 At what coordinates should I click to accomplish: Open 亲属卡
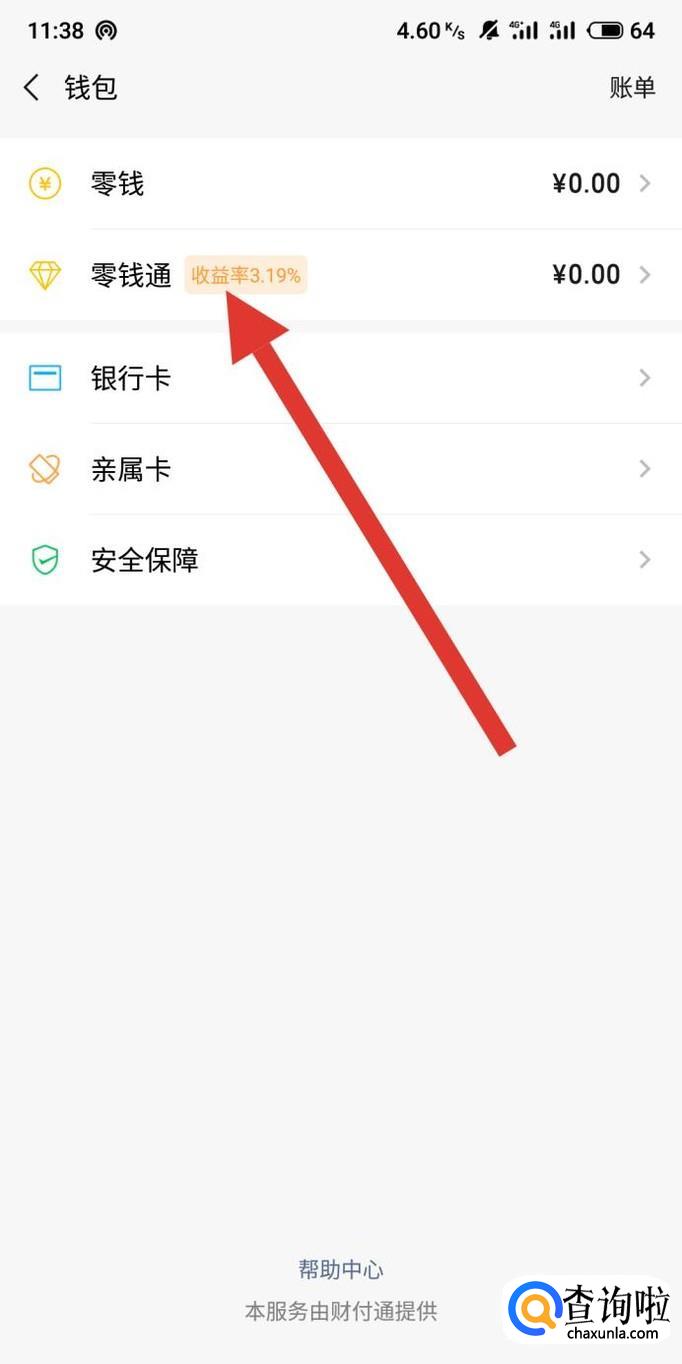[341, 469]
